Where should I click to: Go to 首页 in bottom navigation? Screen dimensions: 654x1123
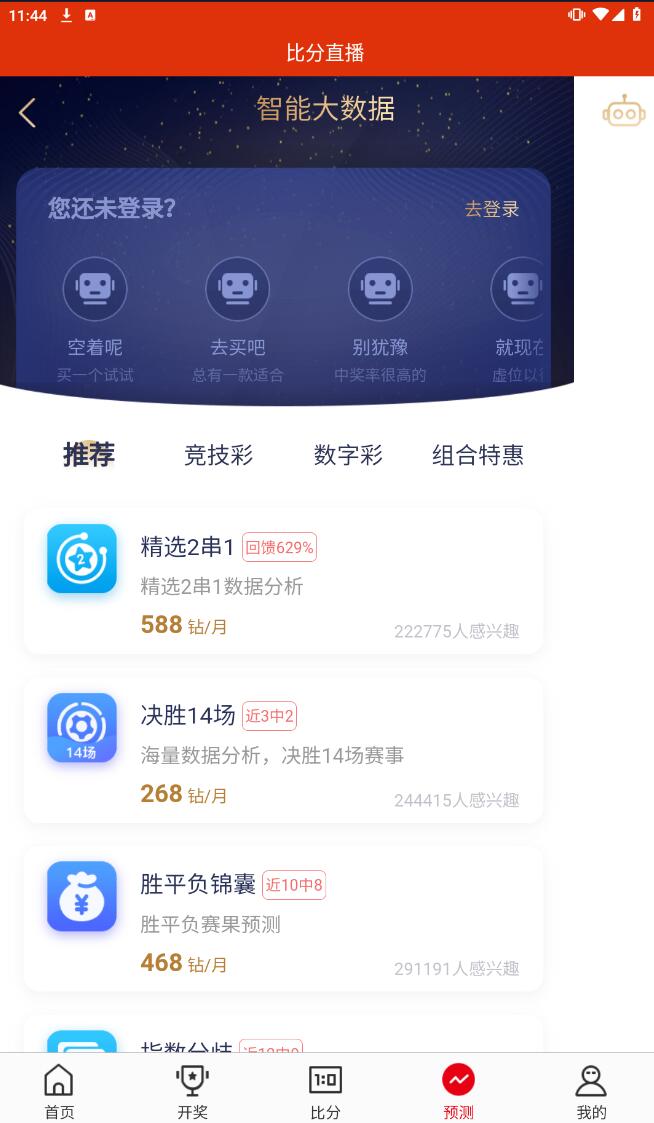click(x=59, y=1091)
